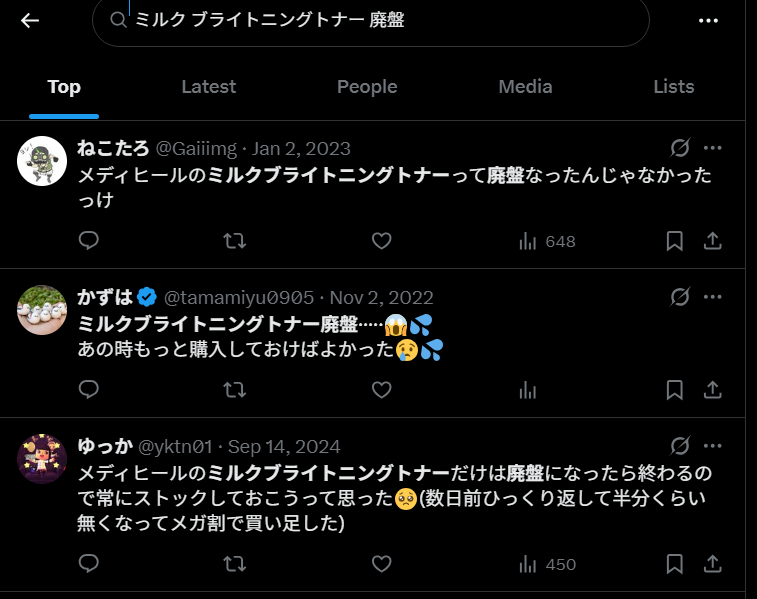Screen dimensions: 757x599
Task: Go back with the arrow icon
Action: click(29, 20)
